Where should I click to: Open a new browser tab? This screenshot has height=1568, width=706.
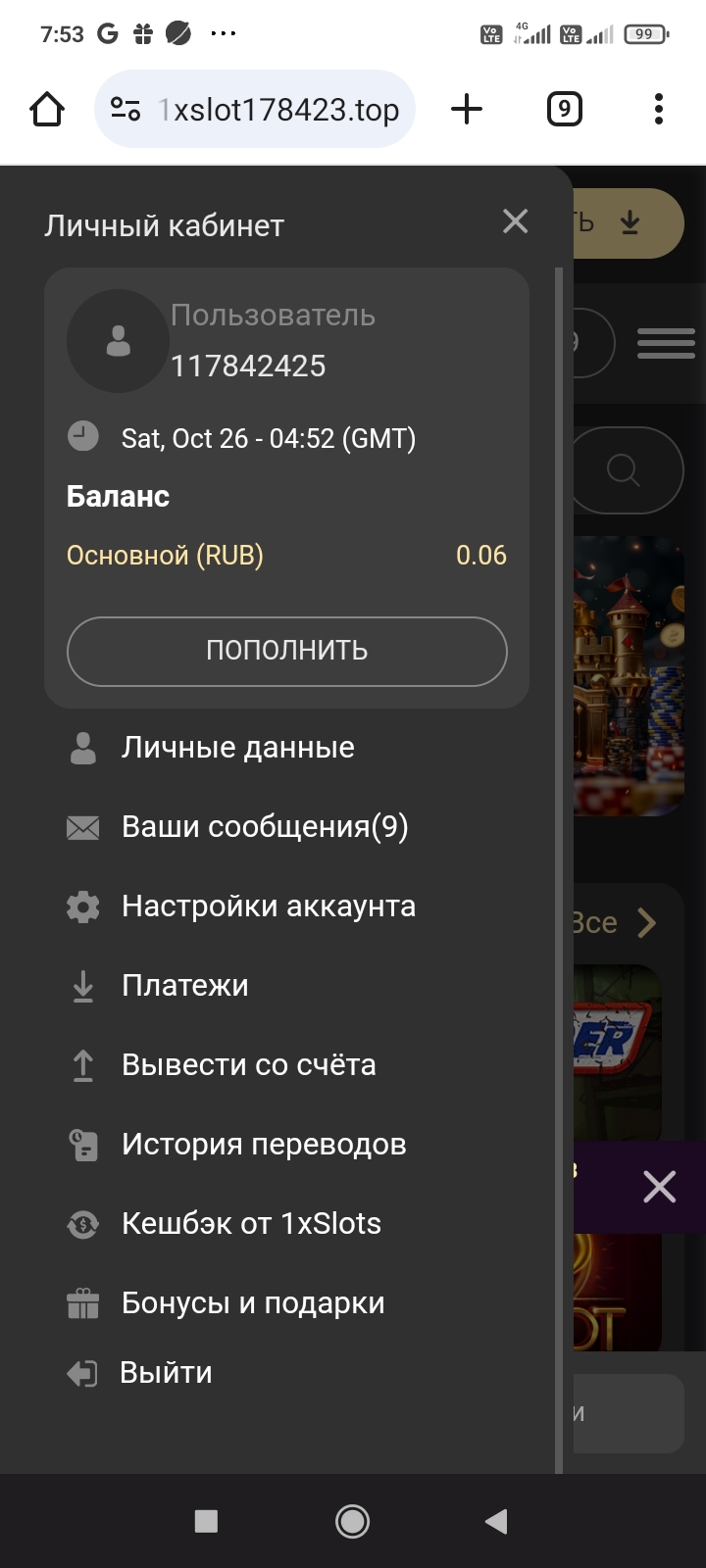(467, 109)
